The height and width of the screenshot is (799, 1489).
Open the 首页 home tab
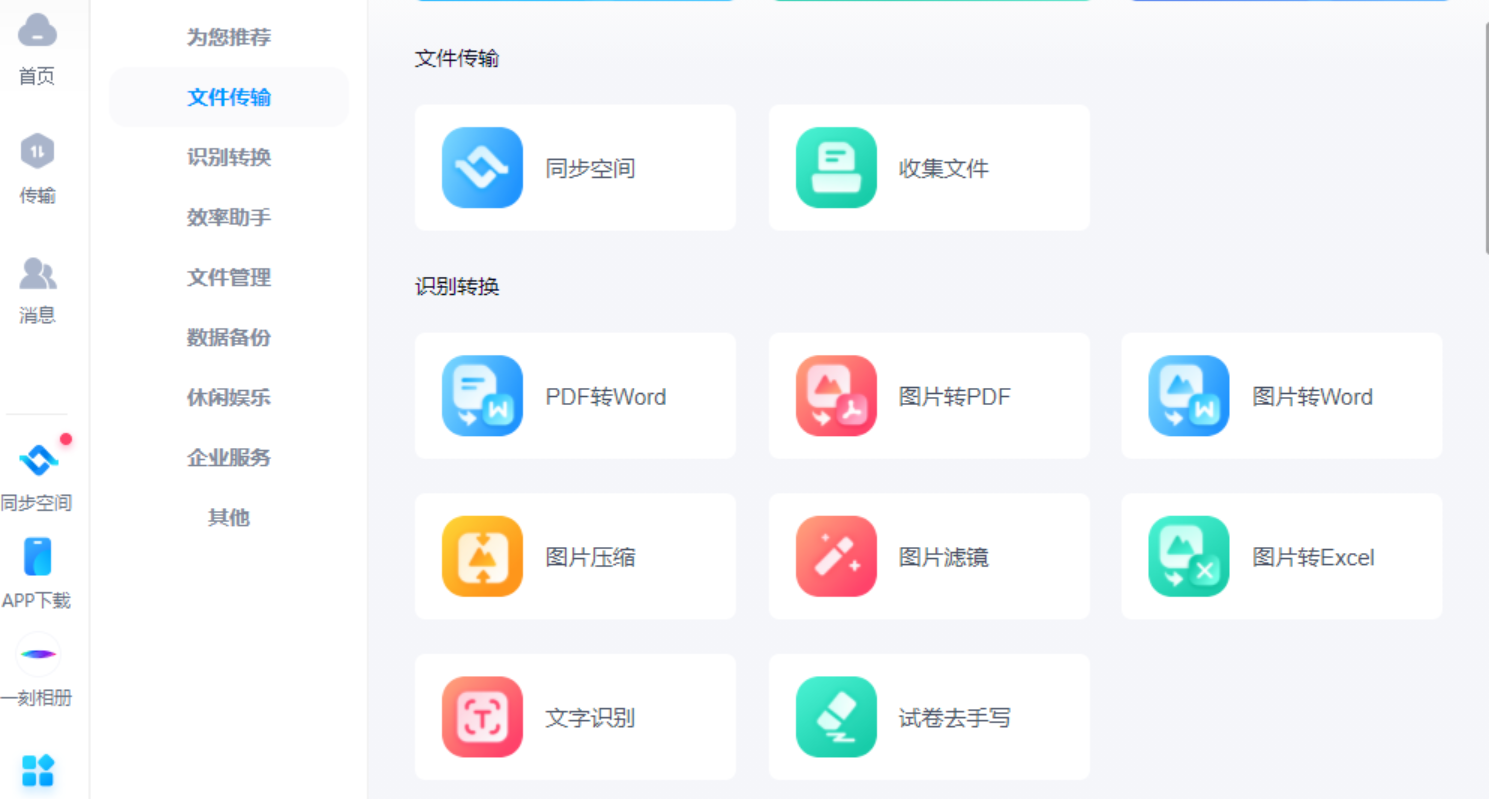pyautogui.click(x=37, y=48)
